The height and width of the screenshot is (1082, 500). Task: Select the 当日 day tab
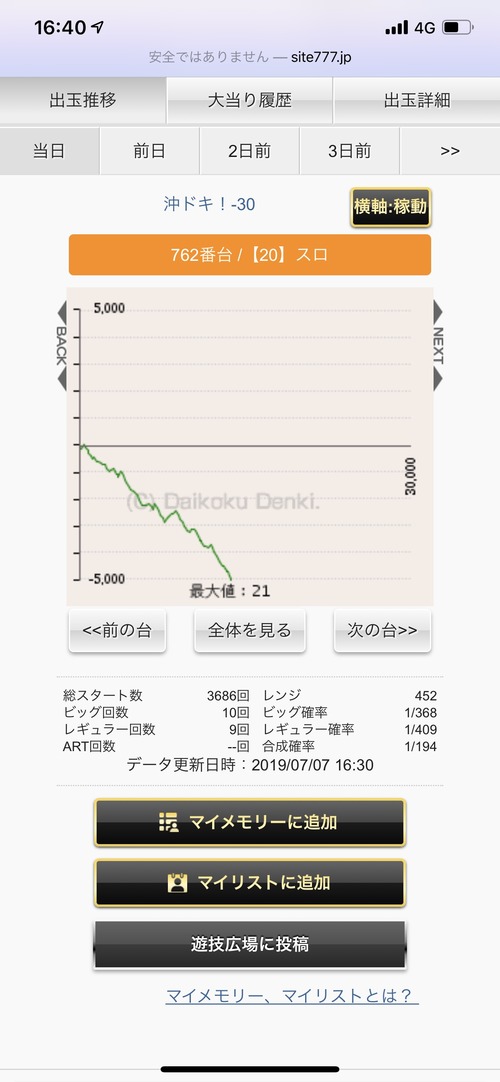click(x=49, y=151)
